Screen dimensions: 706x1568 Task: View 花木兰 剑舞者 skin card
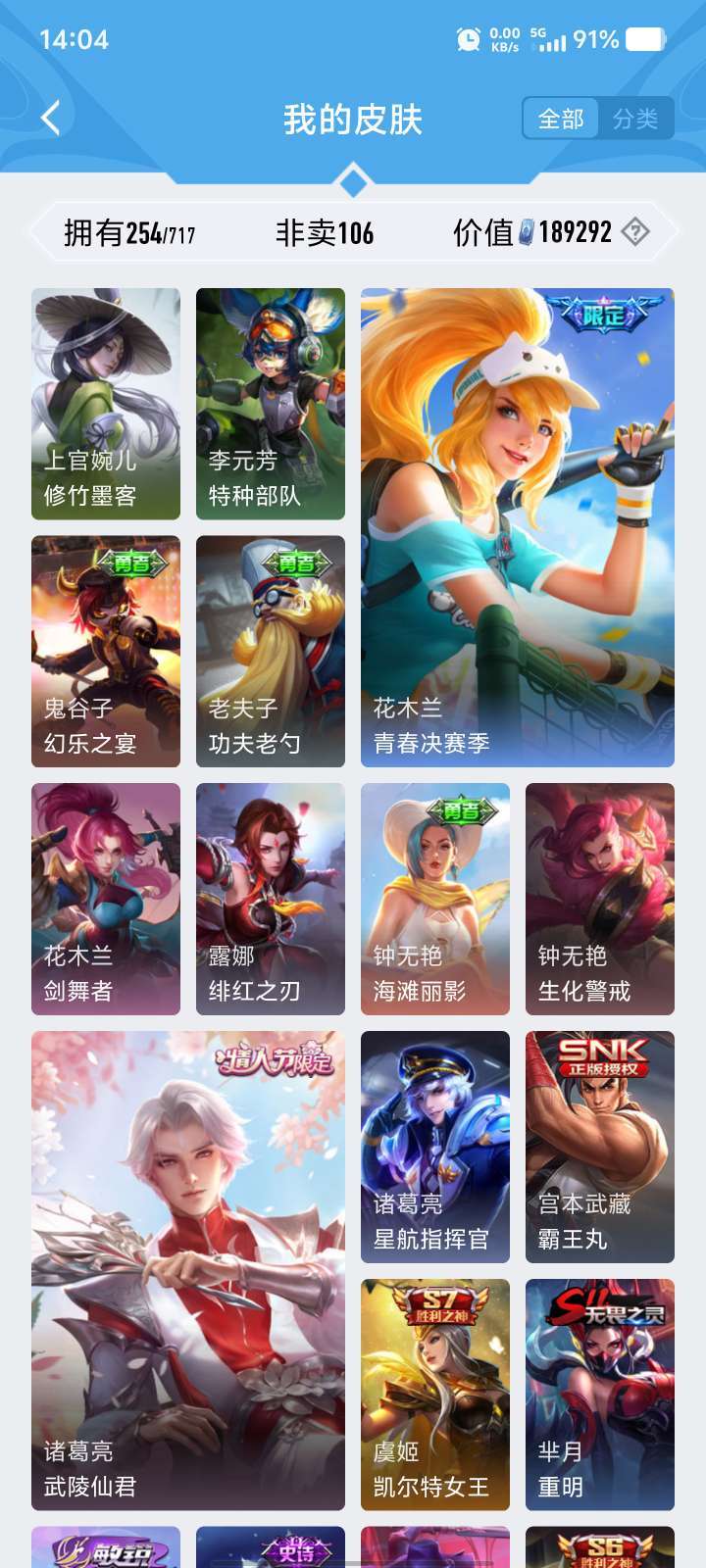(x=106, y=899)
